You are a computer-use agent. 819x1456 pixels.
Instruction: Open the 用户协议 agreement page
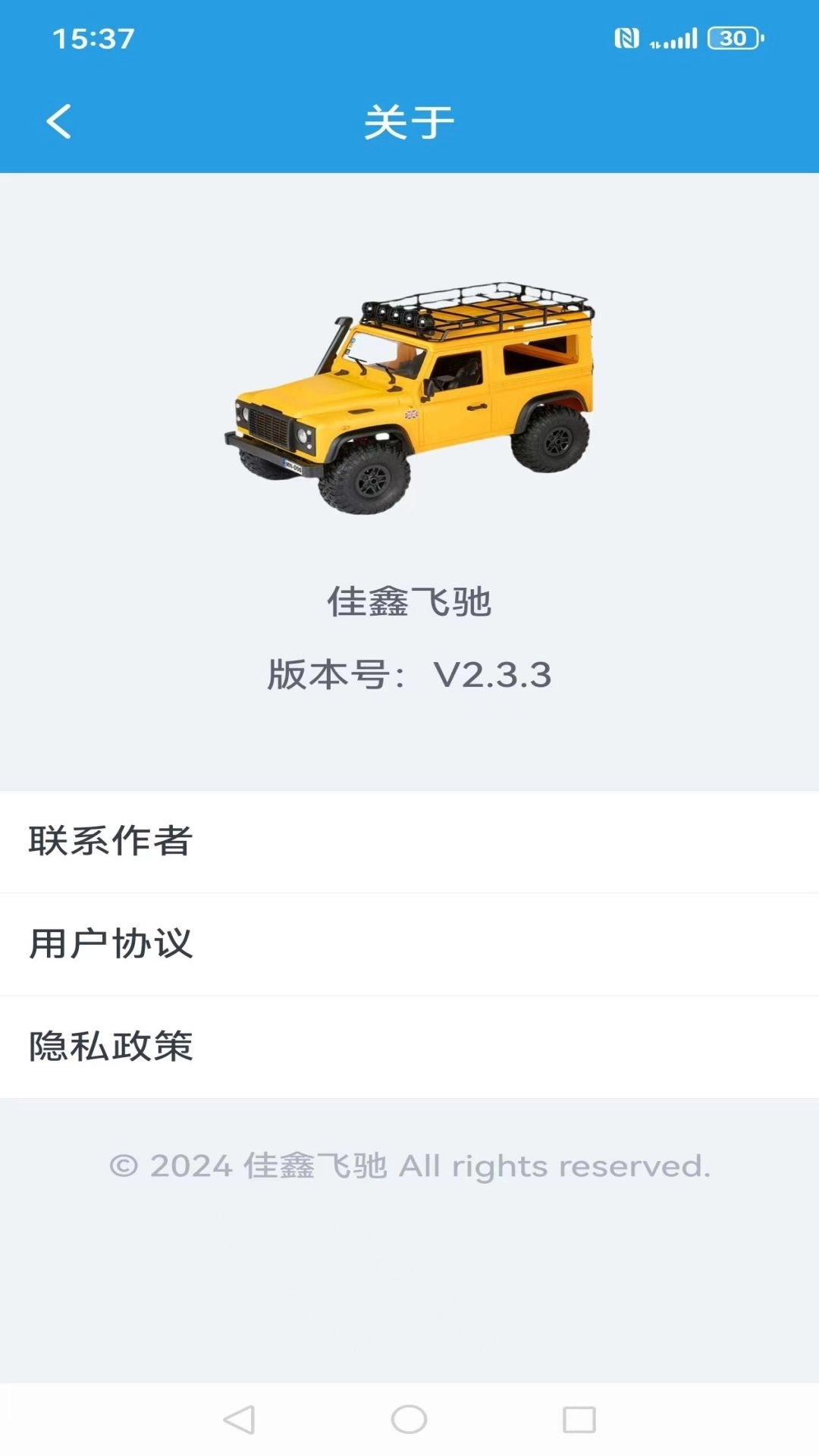click(409, 946)
